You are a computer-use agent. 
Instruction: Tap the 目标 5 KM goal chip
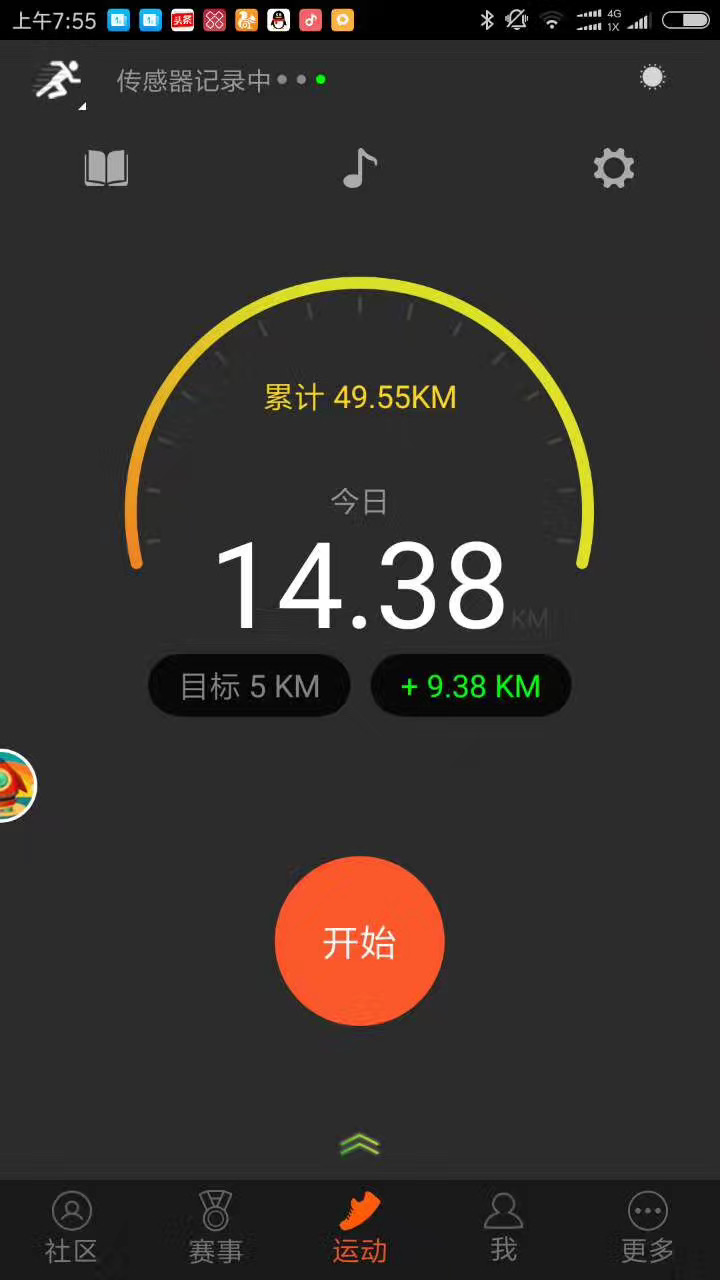(249, 686)
